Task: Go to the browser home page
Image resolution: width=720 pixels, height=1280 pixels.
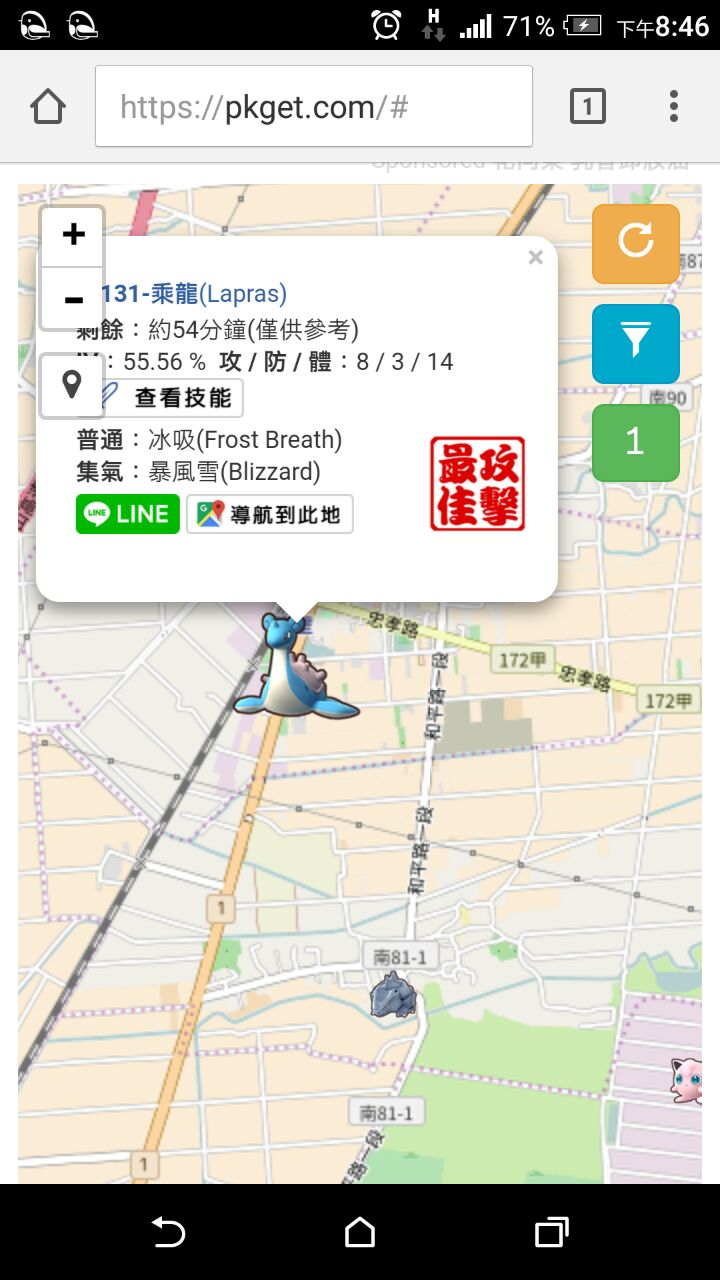Action: 48,107
